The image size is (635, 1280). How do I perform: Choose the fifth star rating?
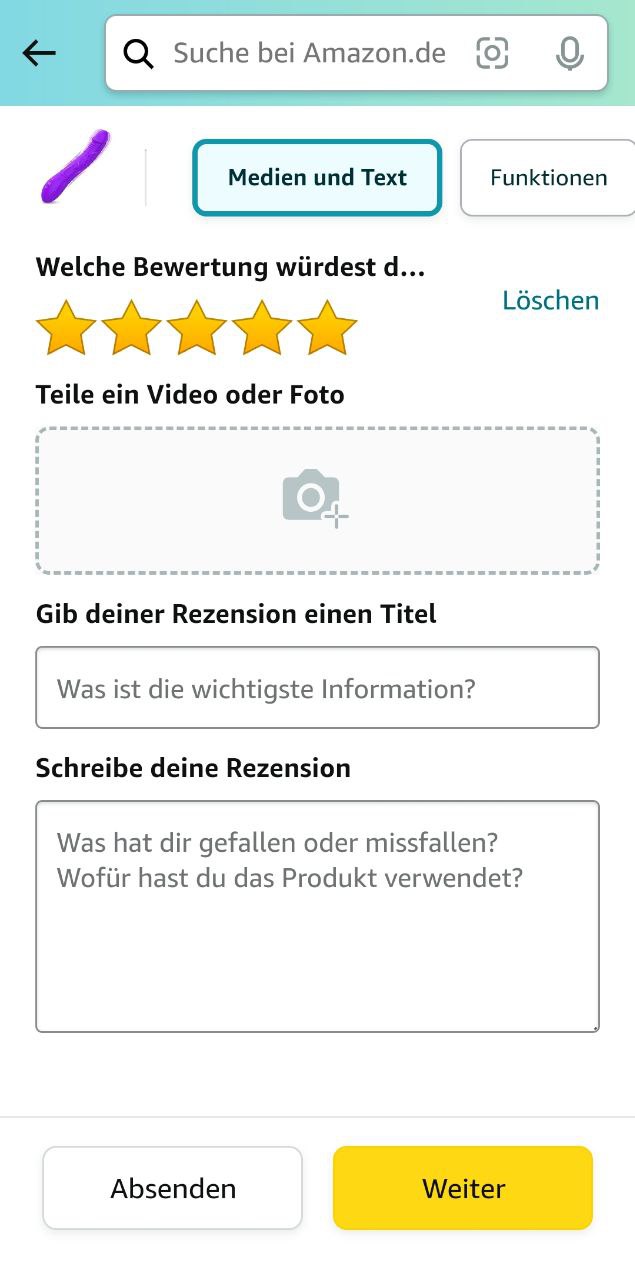(327, 328)
